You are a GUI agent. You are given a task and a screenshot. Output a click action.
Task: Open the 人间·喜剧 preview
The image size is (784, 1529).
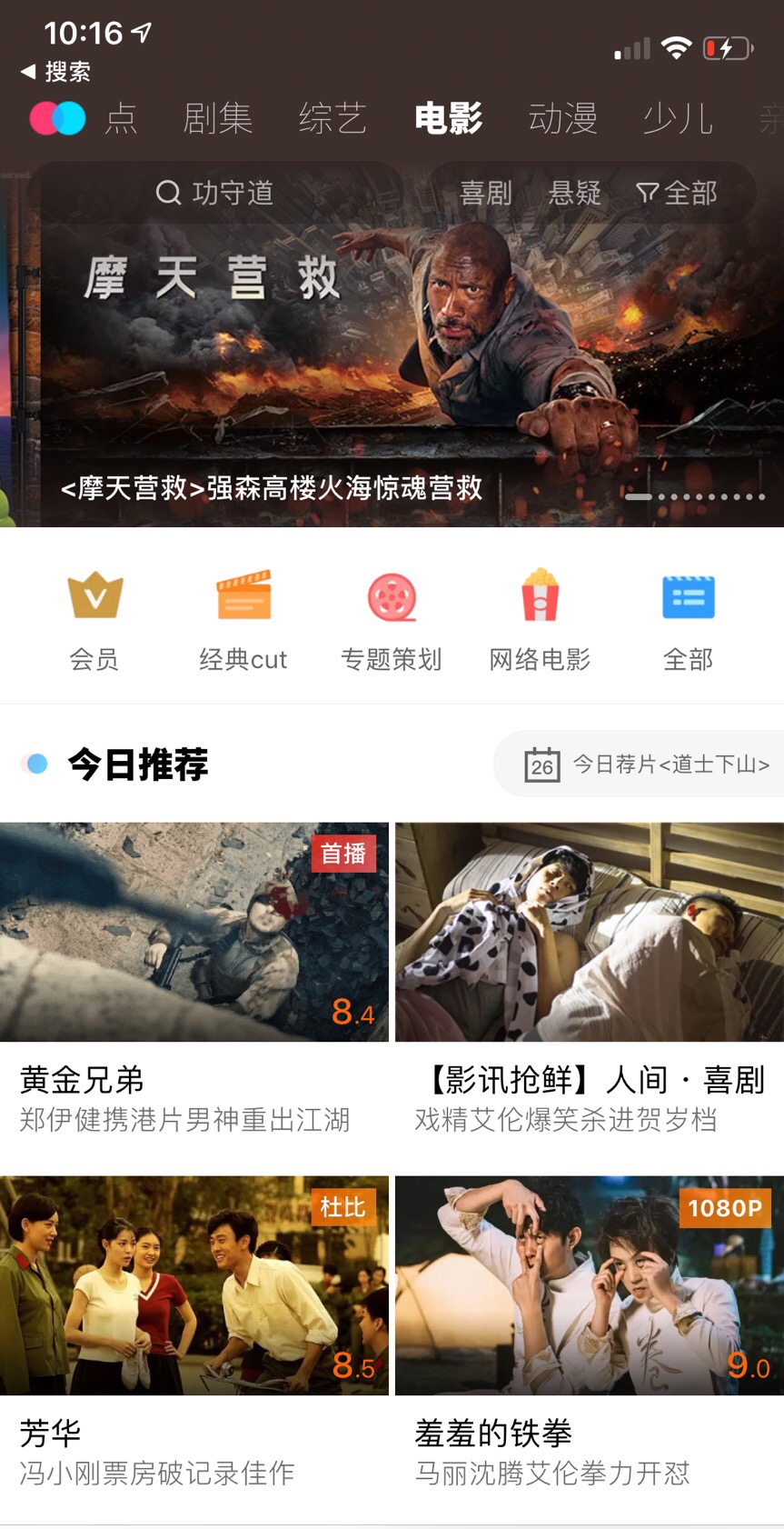pyautogui.click(x=589, y=932)
